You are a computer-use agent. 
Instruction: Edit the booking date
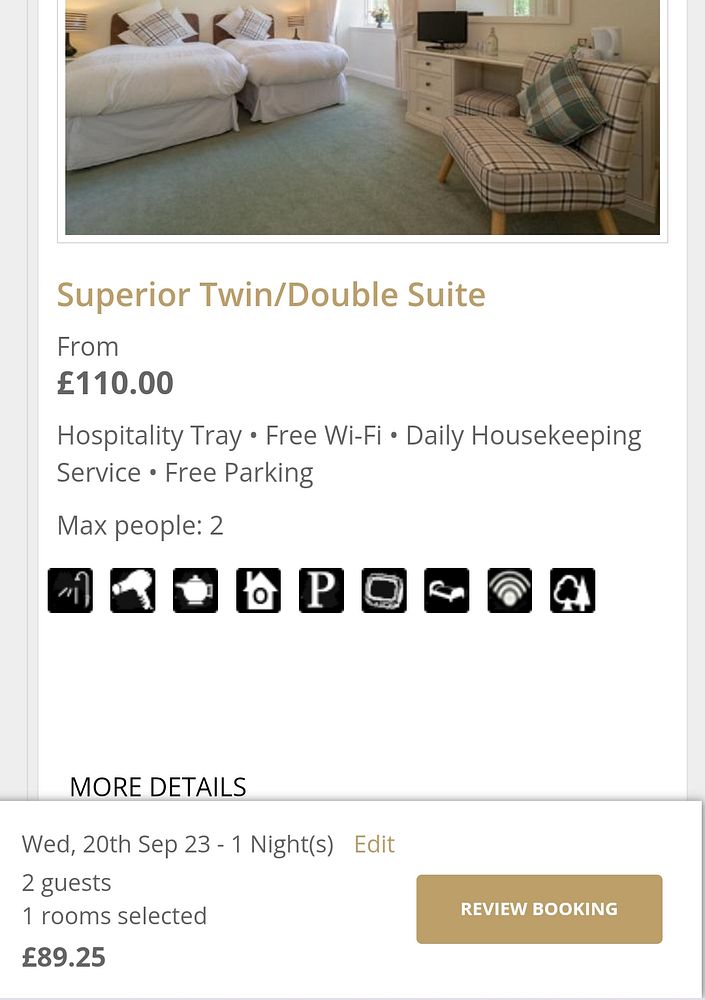pyautogui.click(x=374, y=844)
